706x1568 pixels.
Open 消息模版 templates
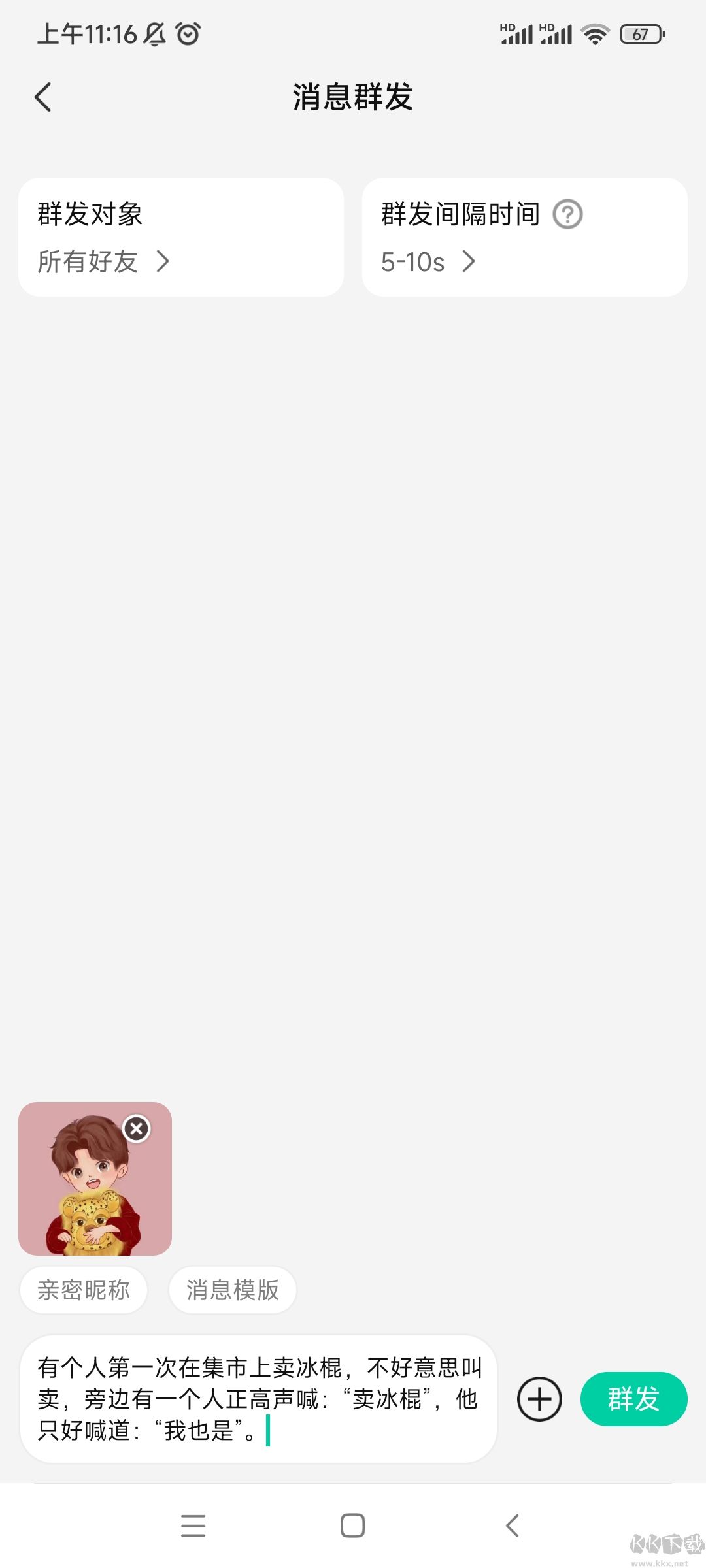pyautogui.click(x=233, y=1290)
